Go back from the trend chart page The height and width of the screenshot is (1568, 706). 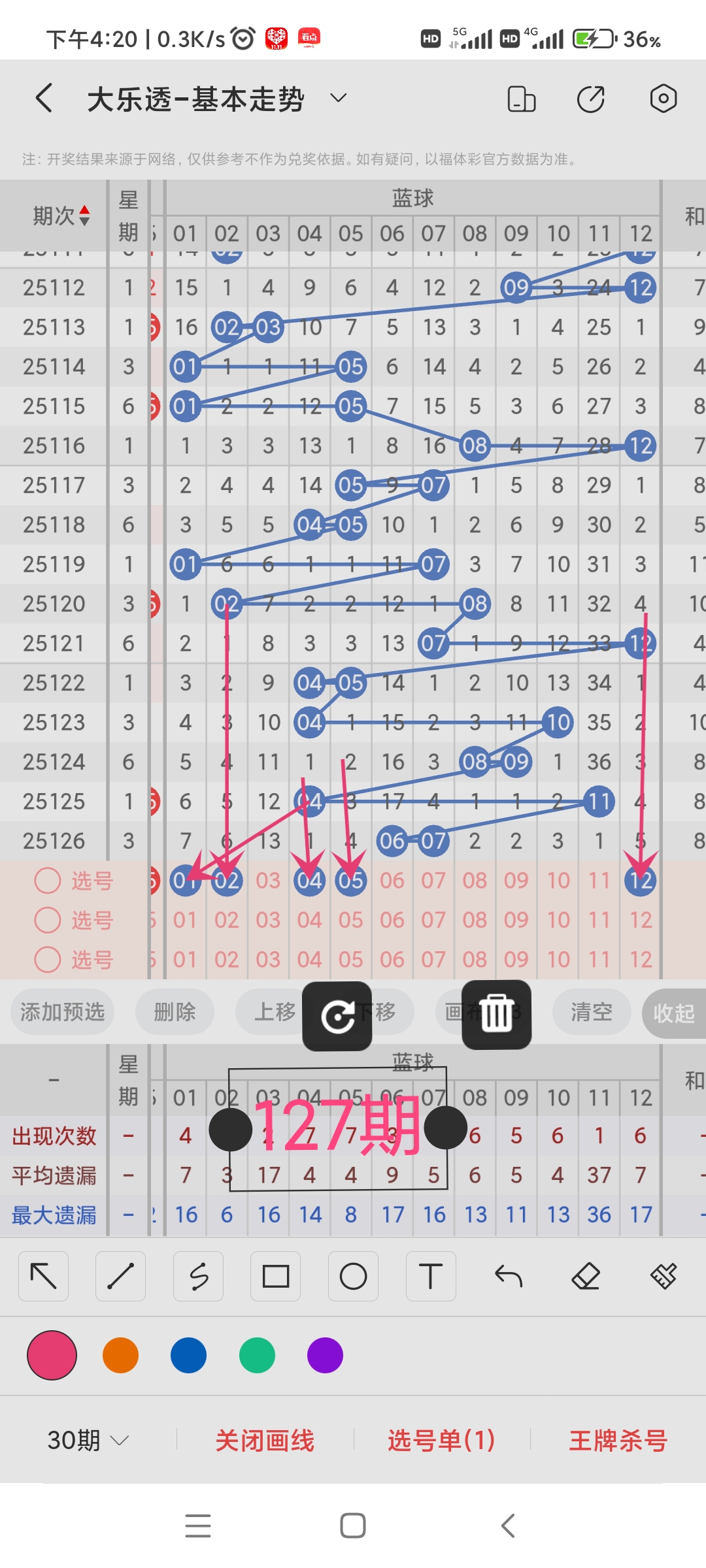pyautogui.click(x=44, y=99)
